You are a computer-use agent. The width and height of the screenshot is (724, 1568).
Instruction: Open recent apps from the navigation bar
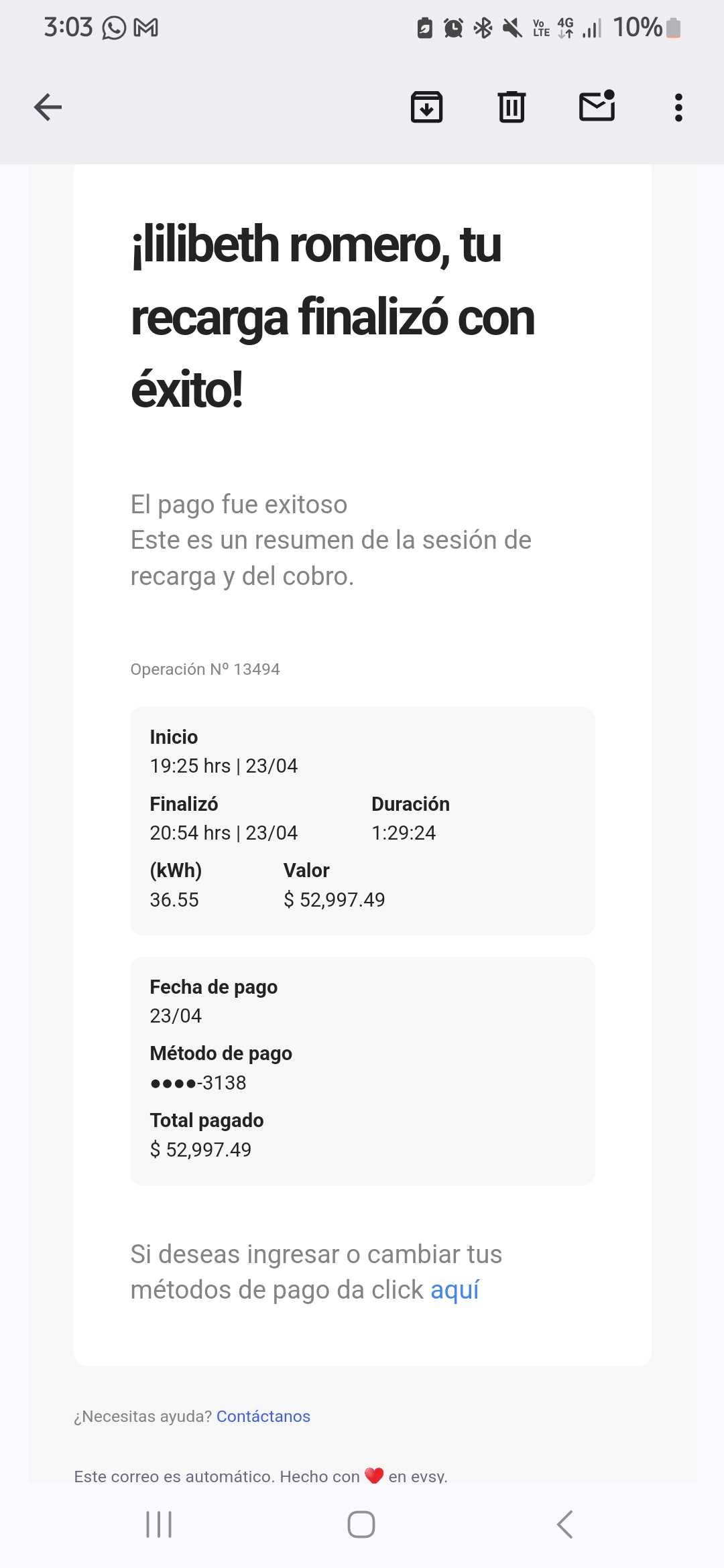tap(159, 1524)
